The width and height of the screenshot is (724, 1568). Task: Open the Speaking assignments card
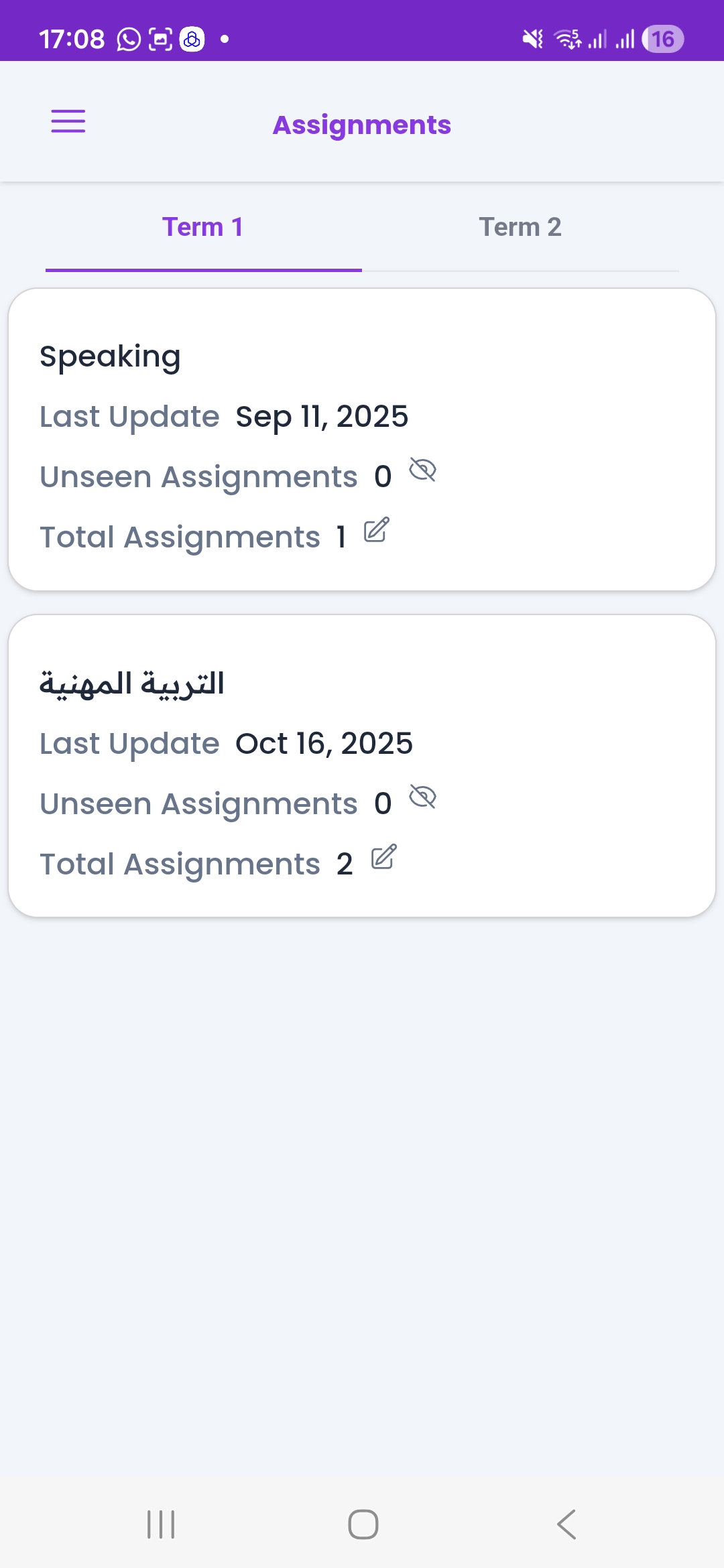[x=362, y=440]
